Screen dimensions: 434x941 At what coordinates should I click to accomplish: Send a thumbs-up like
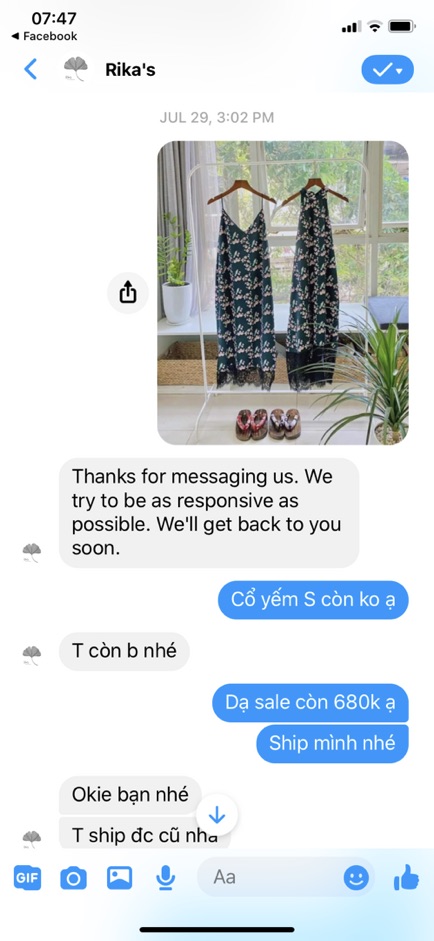406,877
